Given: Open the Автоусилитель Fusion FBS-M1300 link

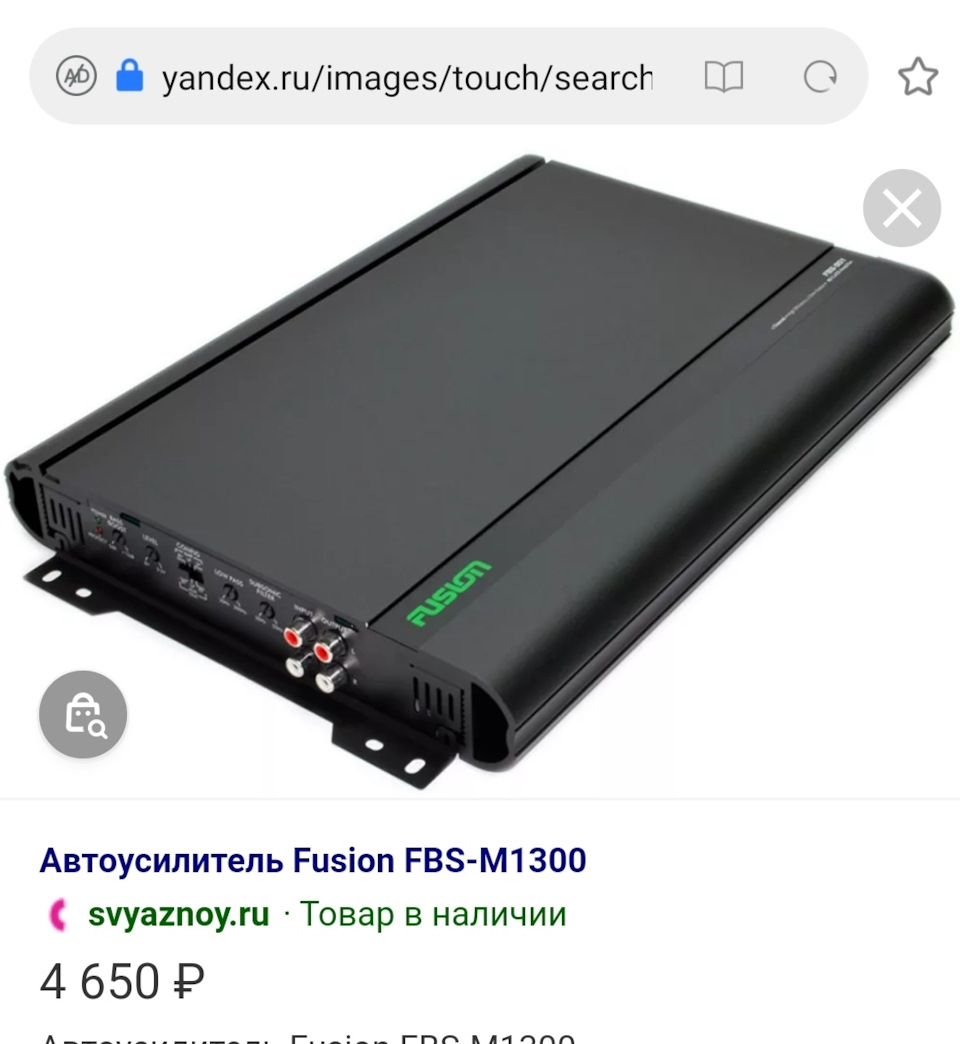Looking at the screenshot, I should 313,860.
